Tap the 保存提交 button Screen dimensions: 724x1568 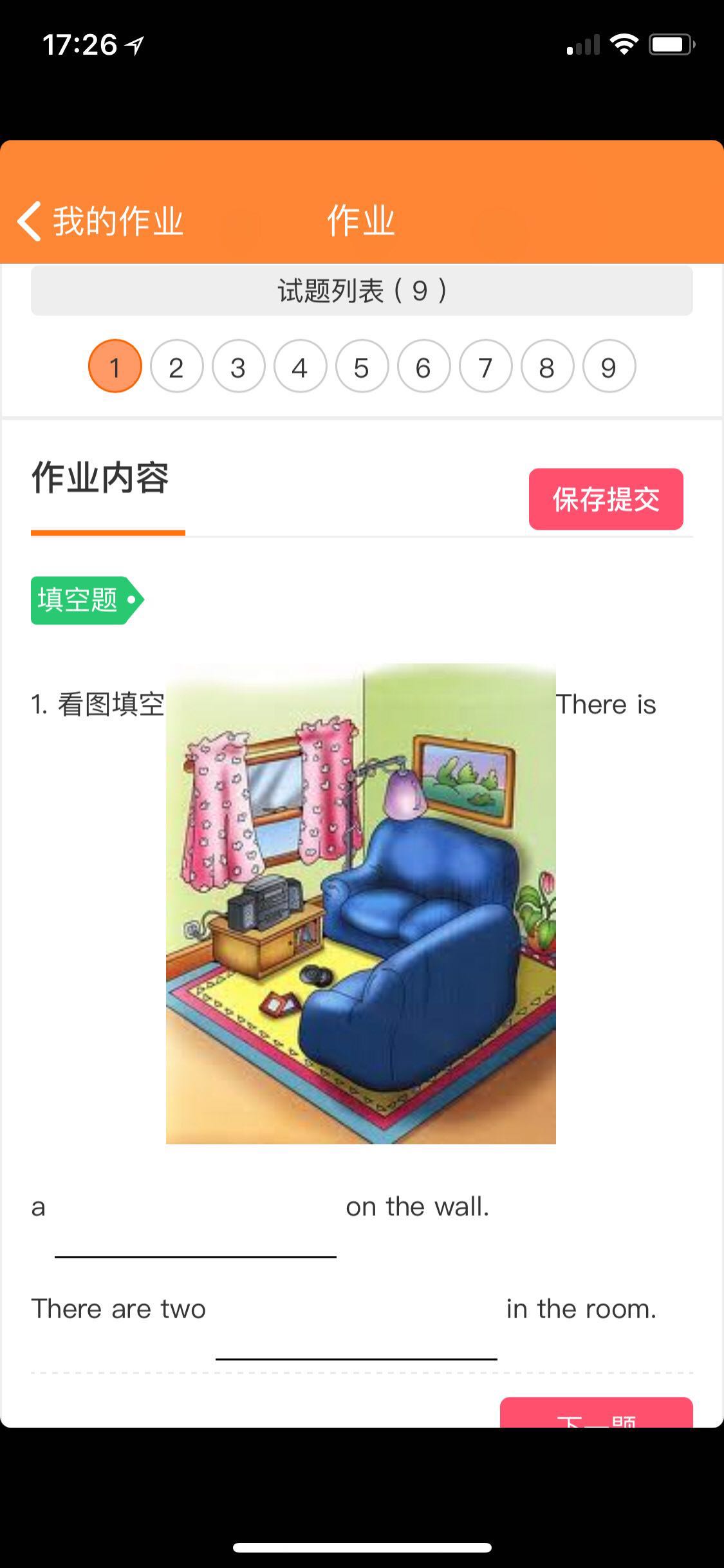tap(606, 499)
